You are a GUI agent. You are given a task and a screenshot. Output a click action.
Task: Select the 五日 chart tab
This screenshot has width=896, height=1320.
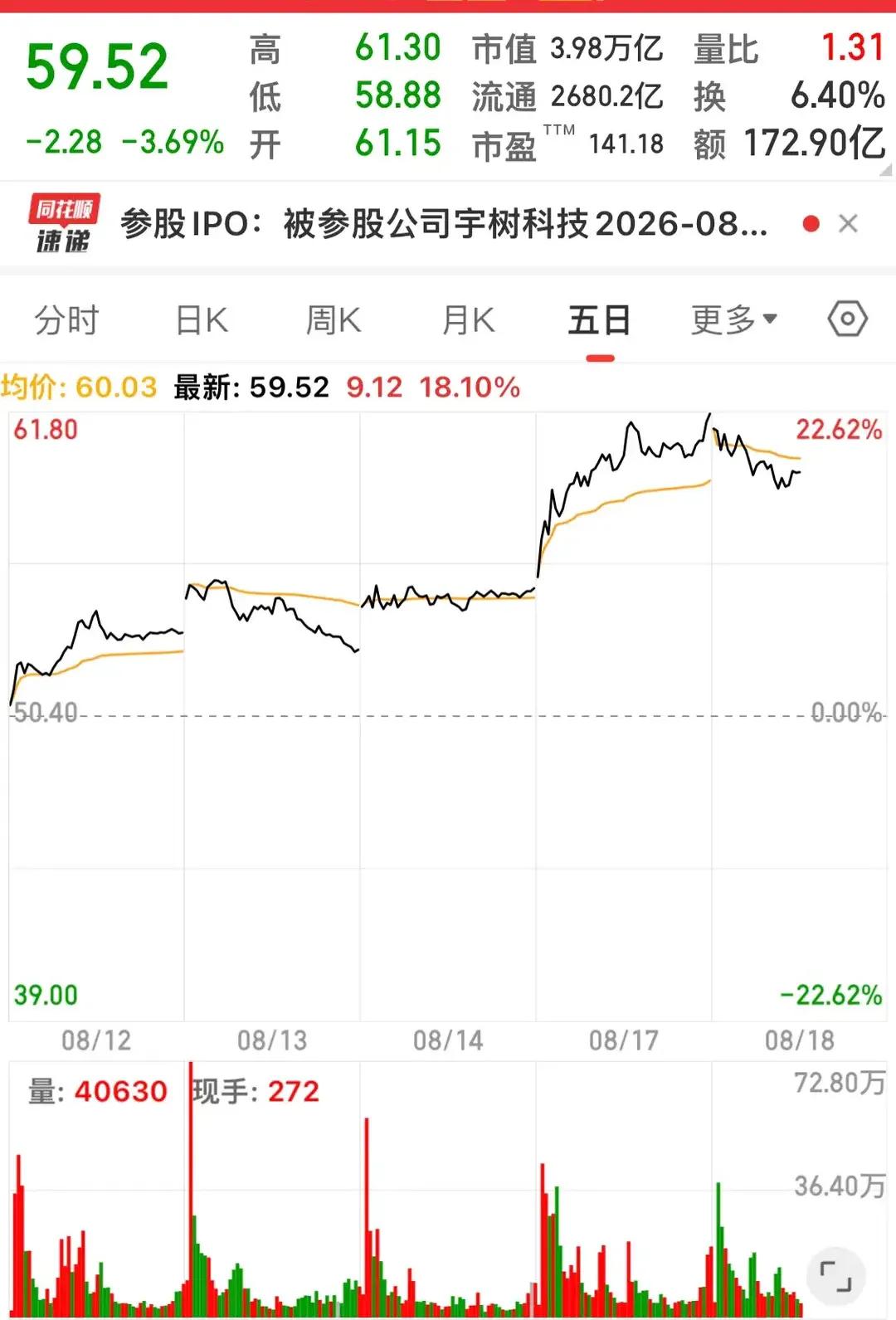[600, 319]
